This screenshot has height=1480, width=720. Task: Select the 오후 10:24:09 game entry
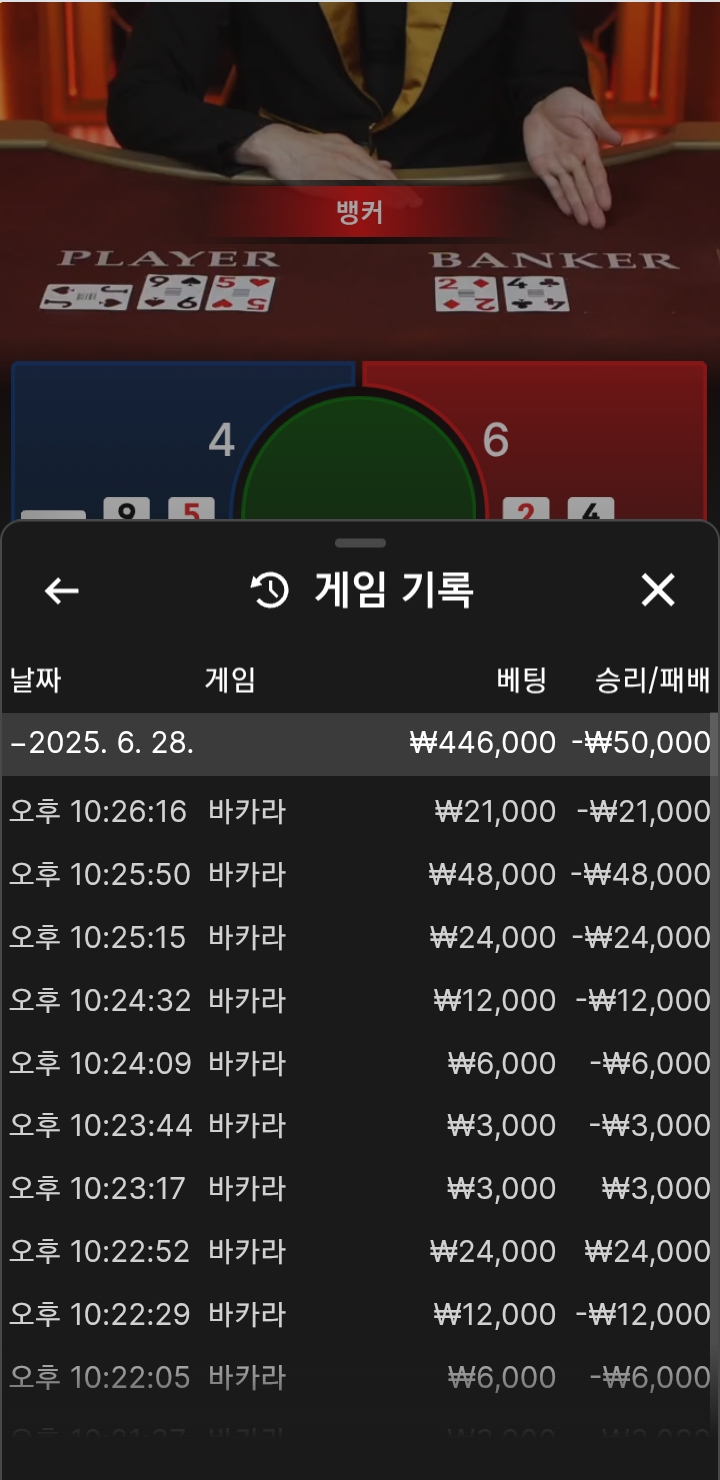pyautogui.click(x=360, y=1063)
